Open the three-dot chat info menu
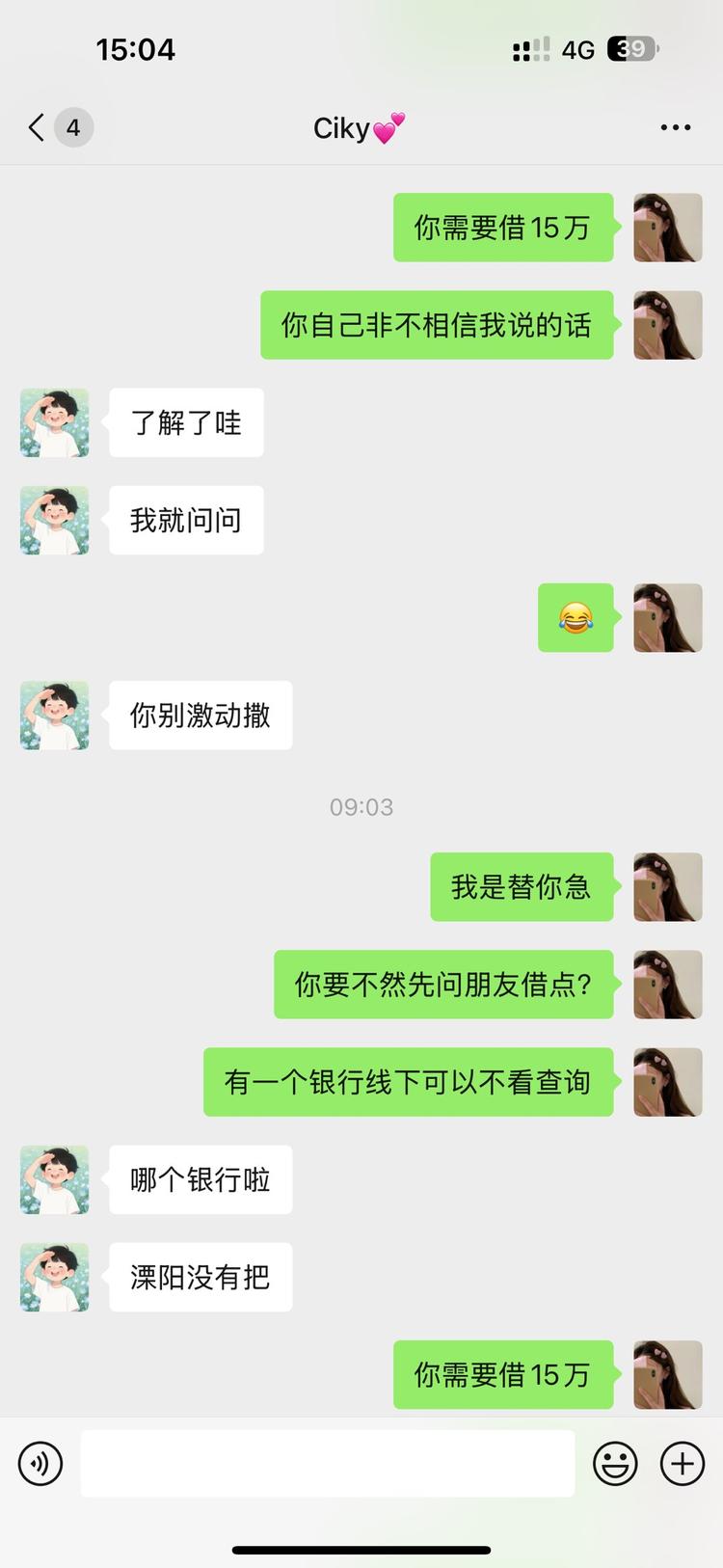Image resolution: width=723 pixels, height=1568 pixels. point(675,127)
